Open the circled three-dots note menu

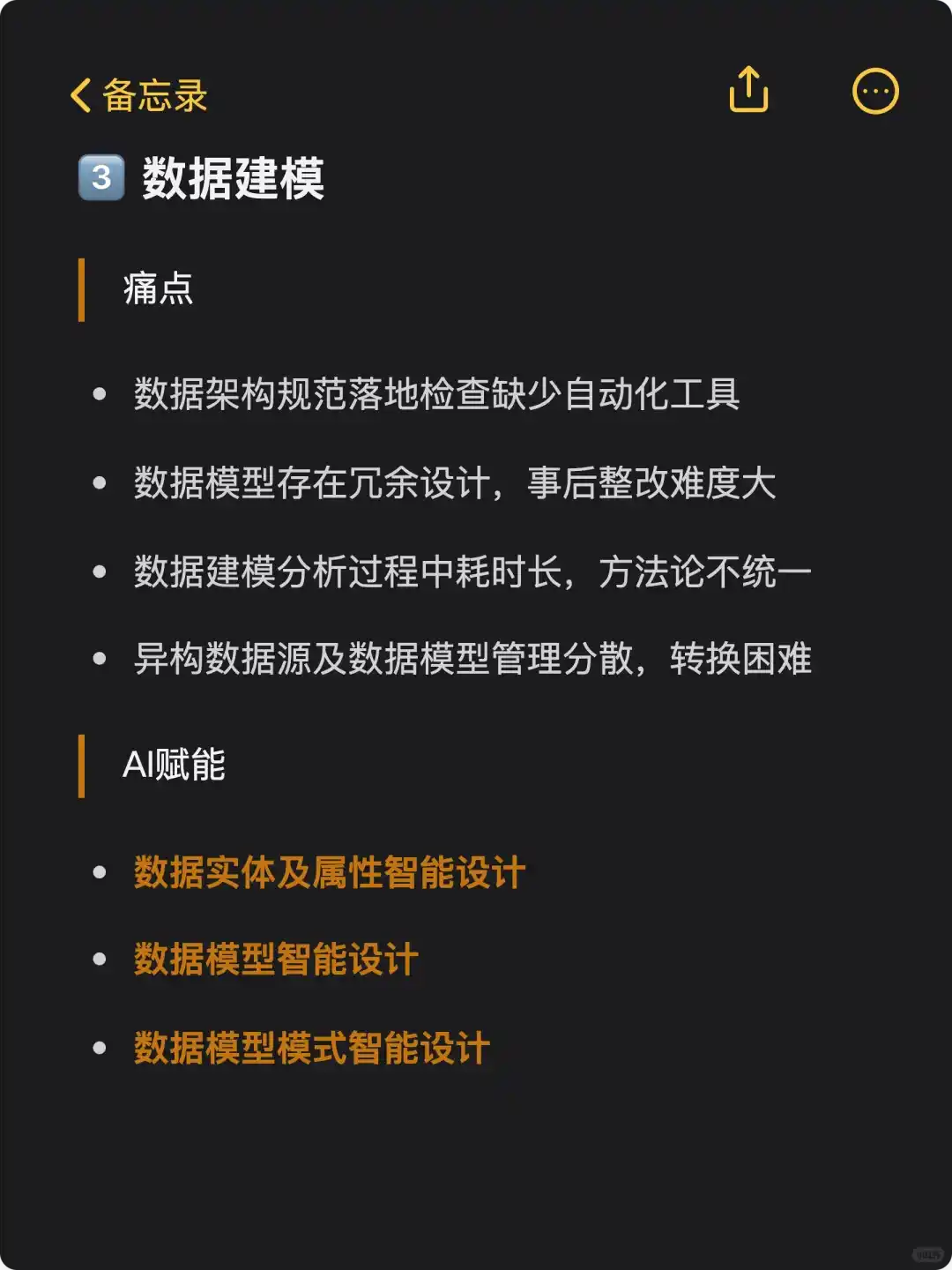874,92
